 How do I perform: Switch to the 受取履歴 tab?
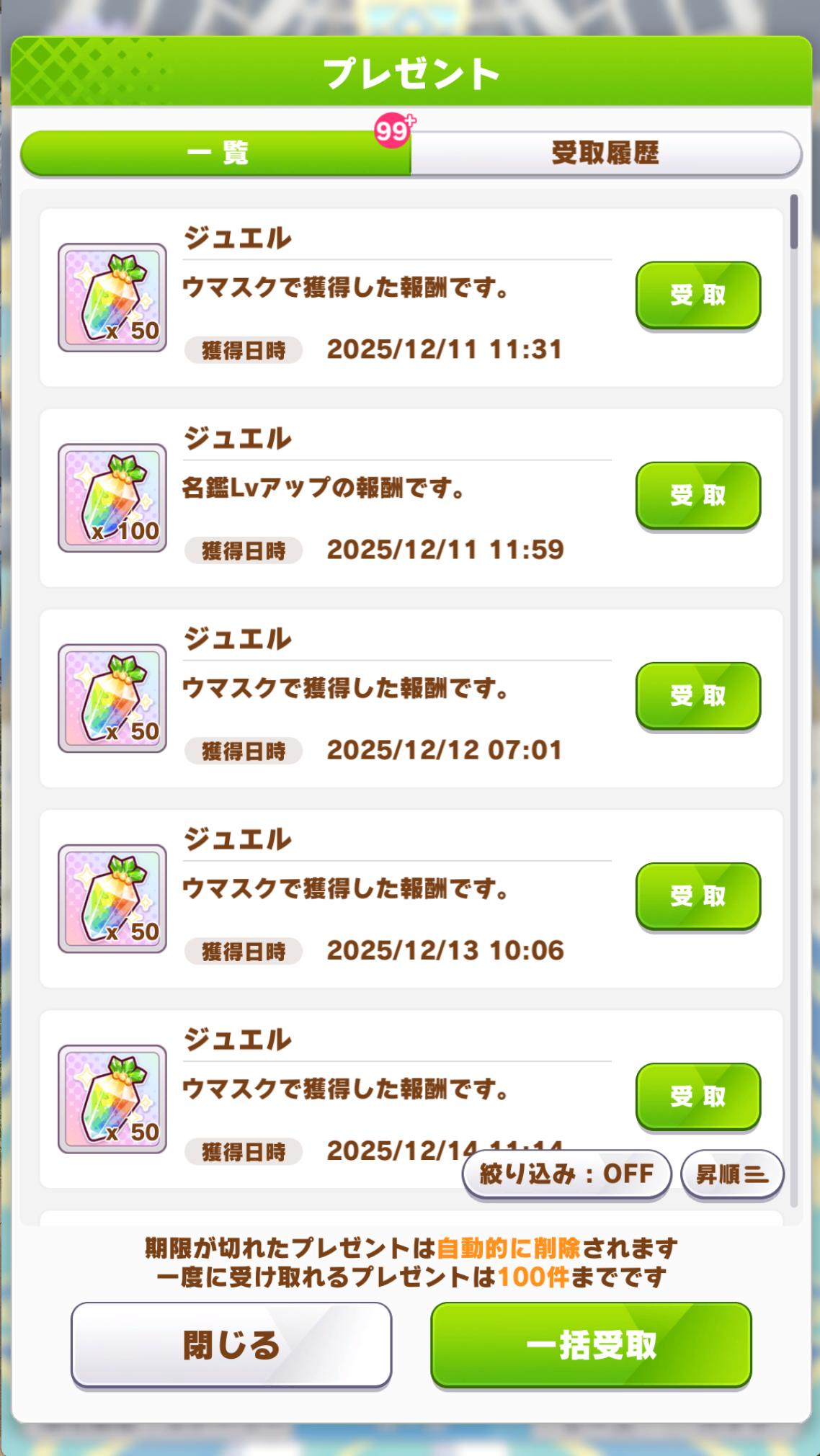(605, 153)
